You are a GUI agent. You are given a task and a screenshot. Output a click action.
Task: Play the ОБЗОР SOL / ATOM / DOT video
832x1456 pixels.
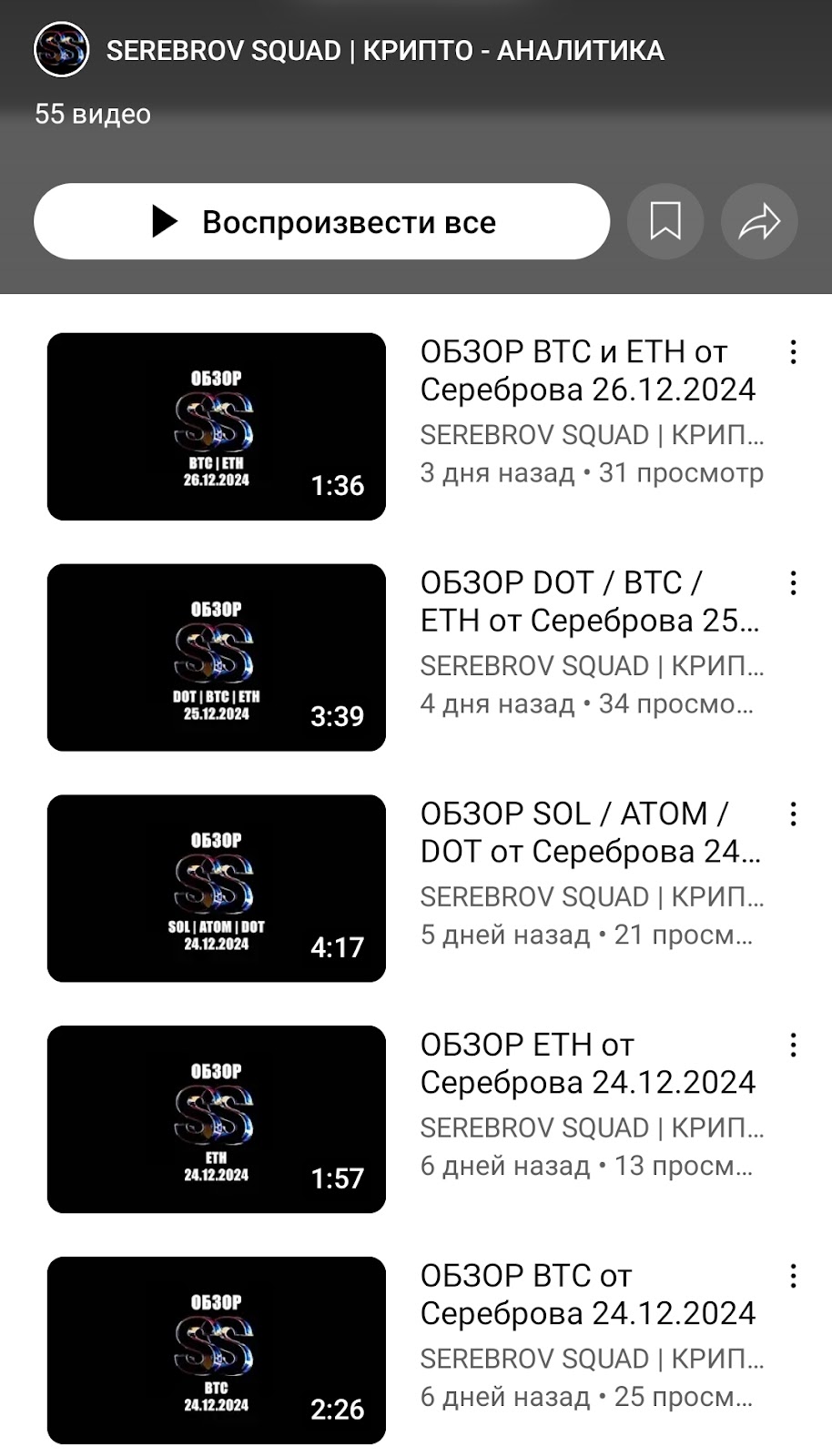tap(217, 889)
